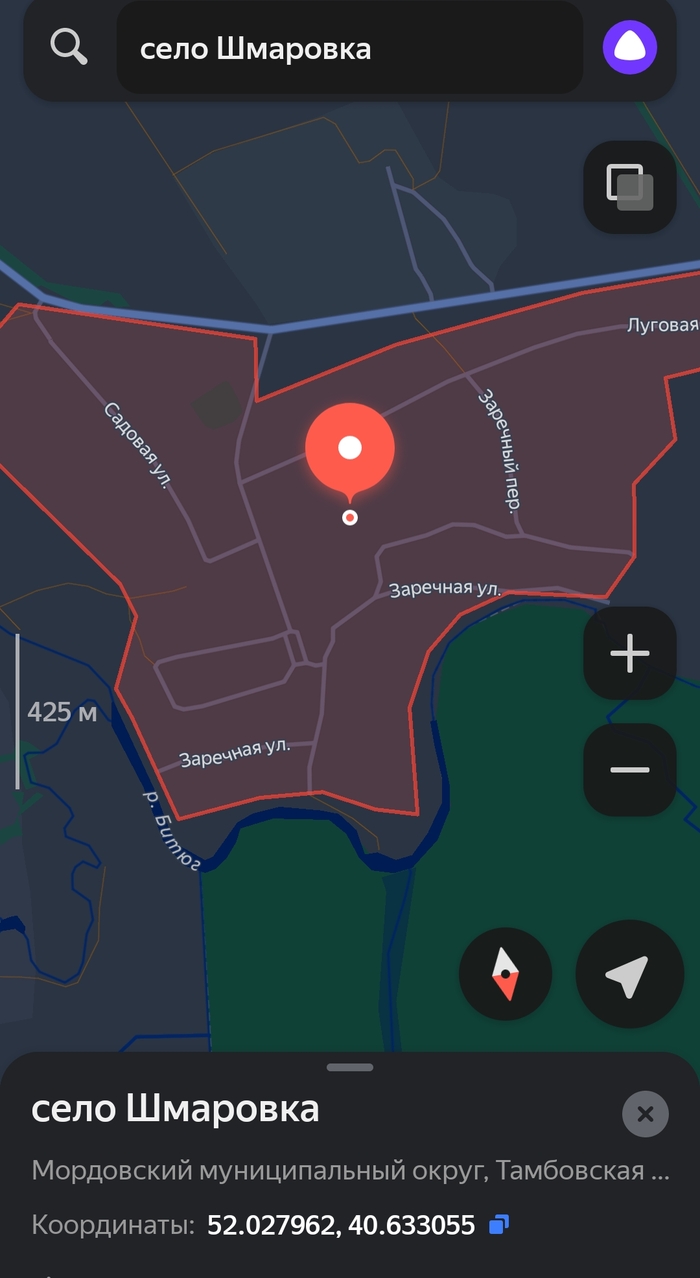Zoom out with the minus button

click(x=630, y=769)
